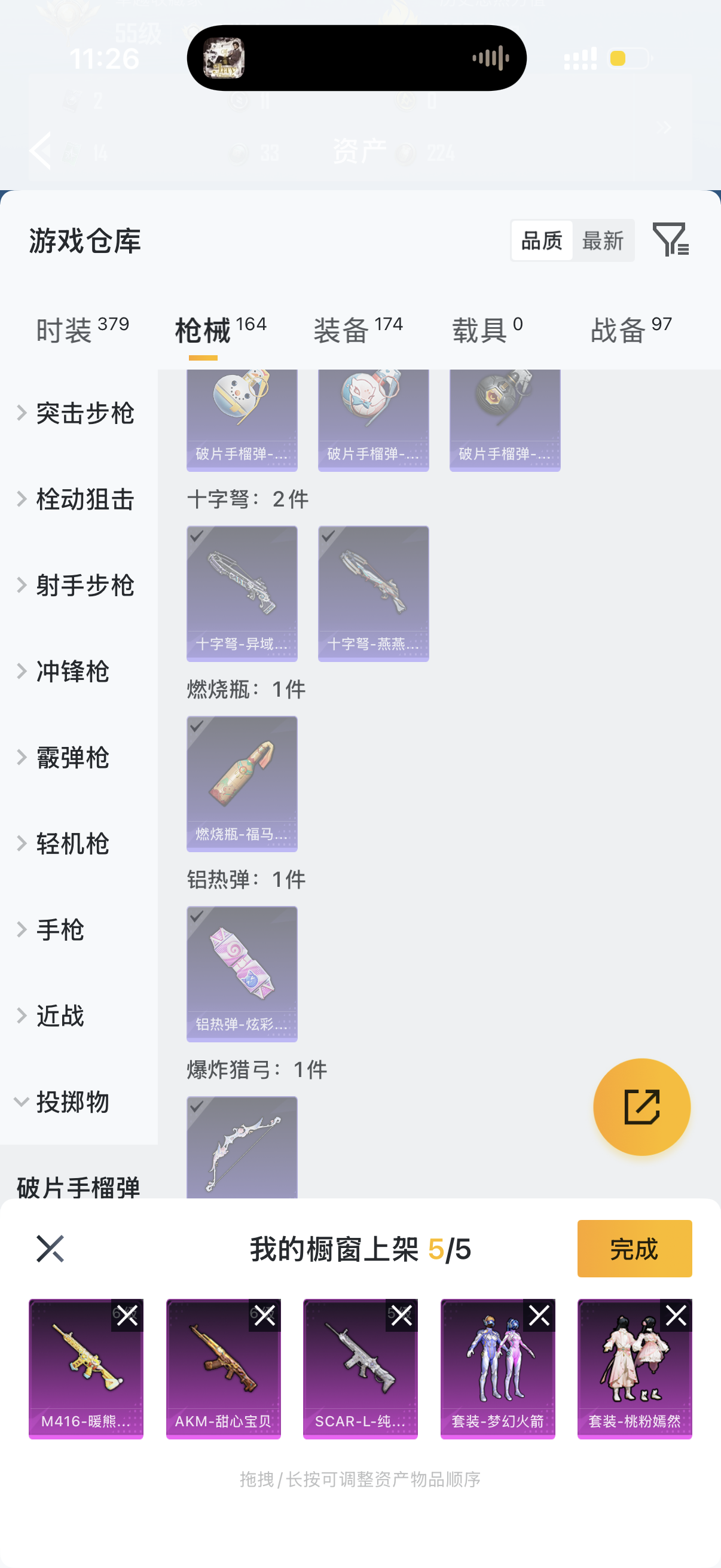The height and width of the screenshot is (1568, 721).
Task: Expand the 冲锋枪 category
Action: [72, 672]
